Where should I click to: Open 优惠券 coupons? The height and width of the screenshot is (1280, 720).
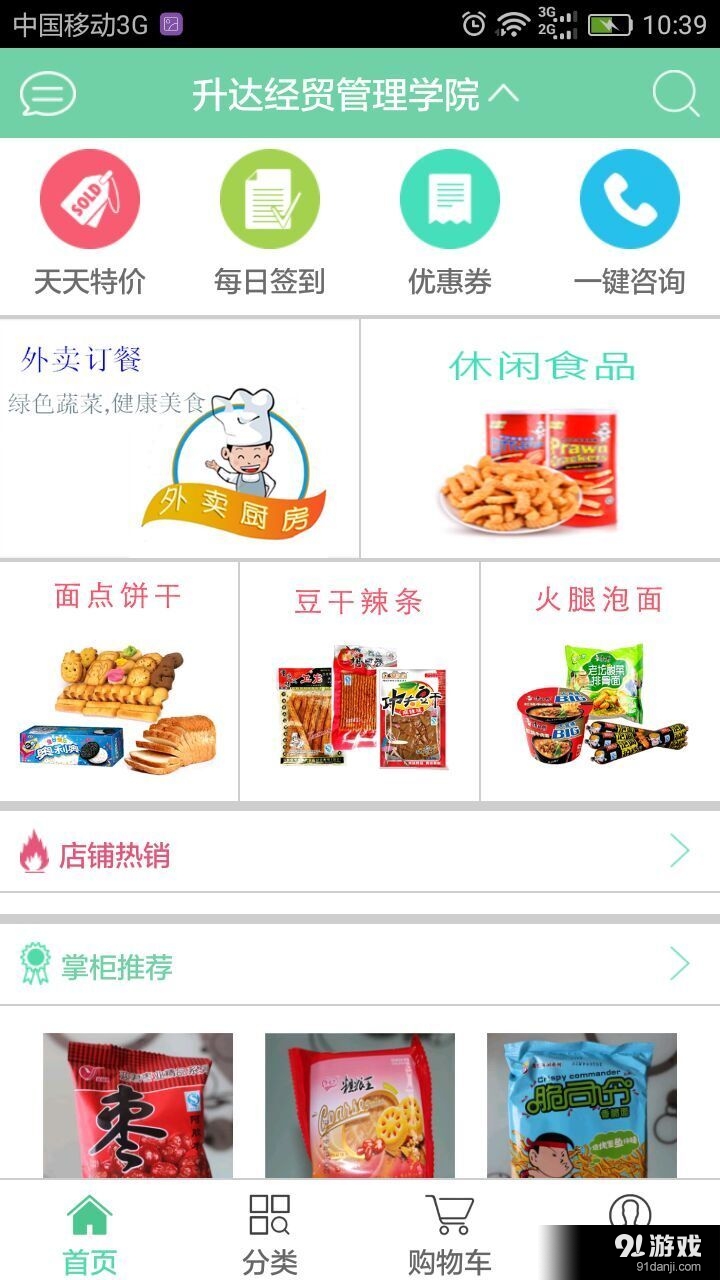click(450, 197)
